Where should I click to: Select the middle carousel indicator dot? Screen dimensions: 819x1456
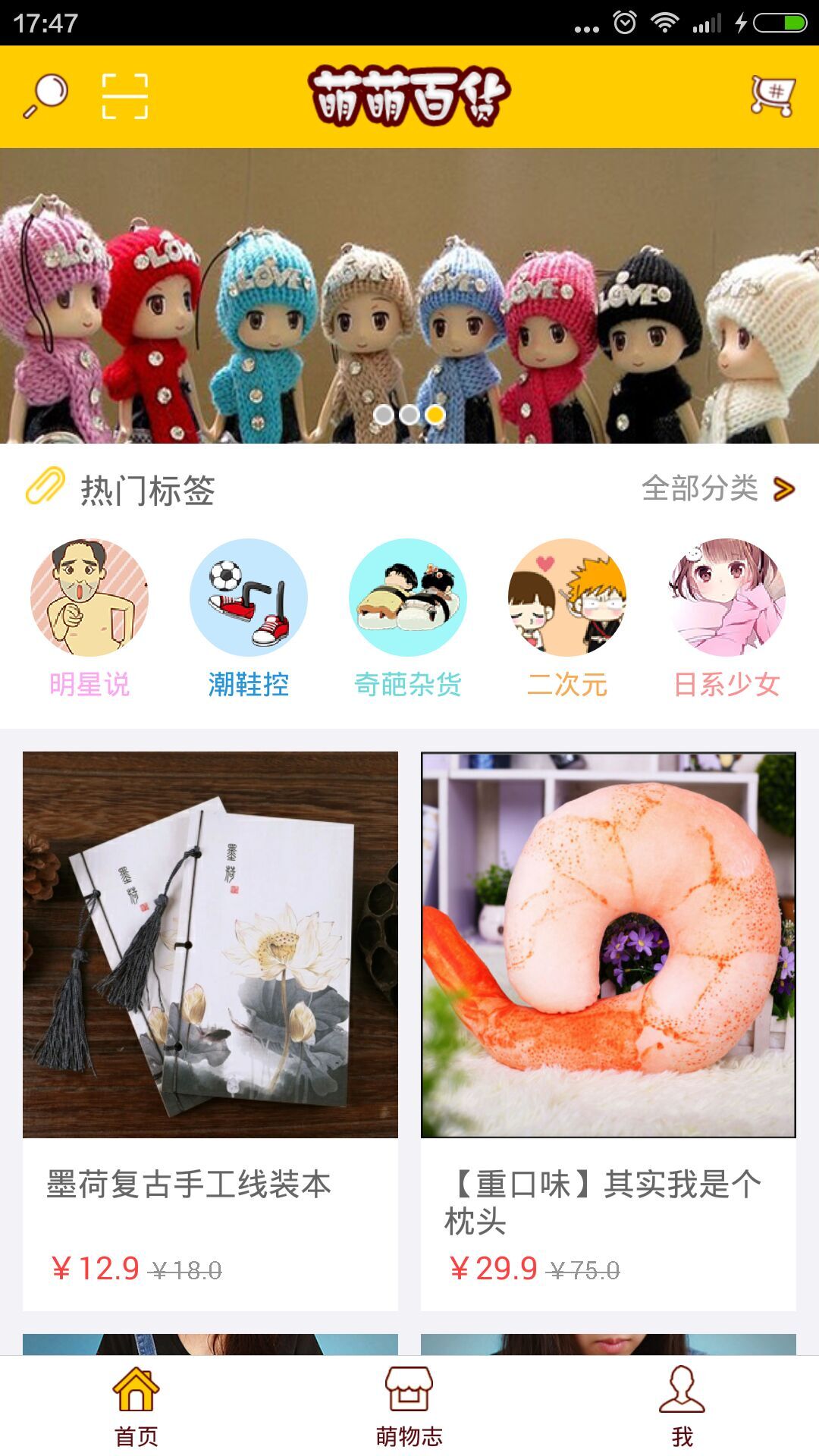point(409,414)
